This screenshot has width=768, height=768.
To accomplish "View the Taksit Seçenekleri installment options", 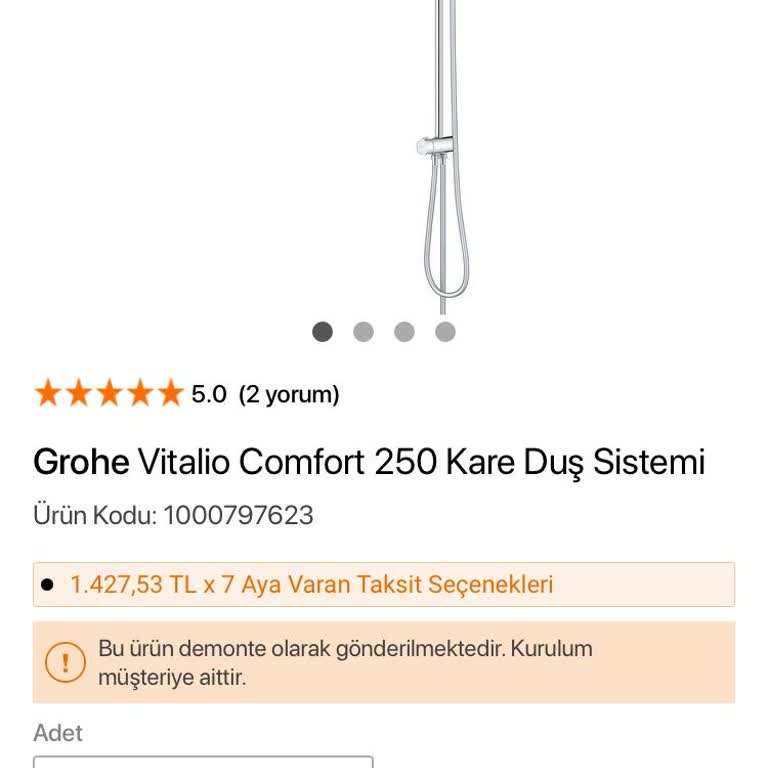I will coord(311,585).
